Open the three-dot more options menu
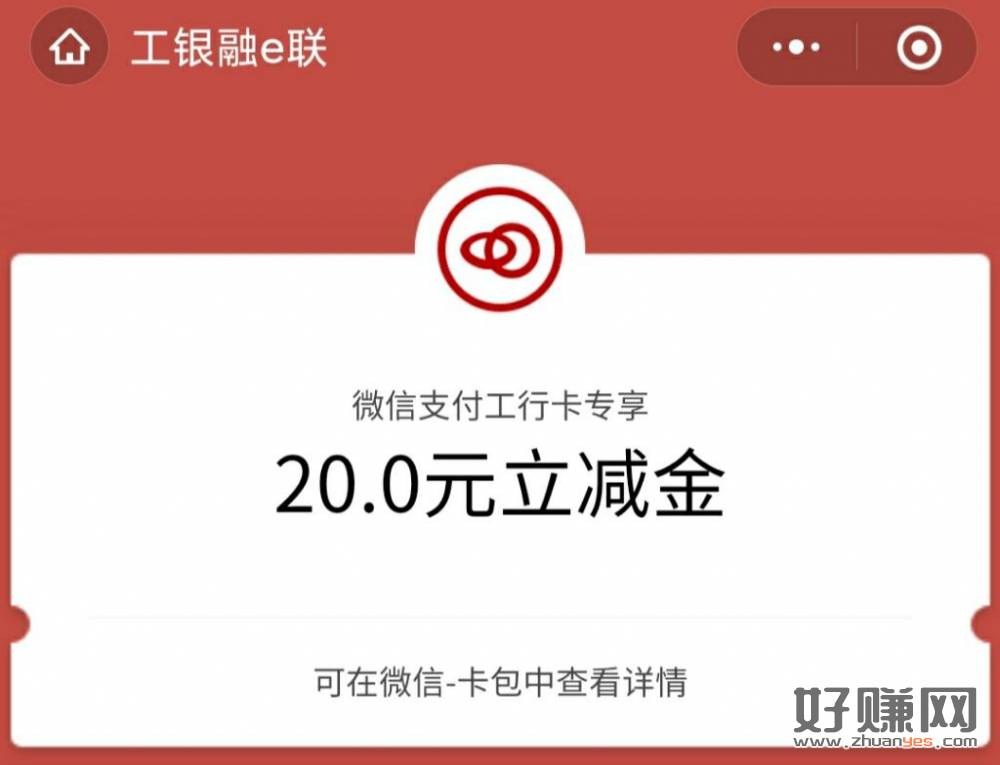 point(797,47)
